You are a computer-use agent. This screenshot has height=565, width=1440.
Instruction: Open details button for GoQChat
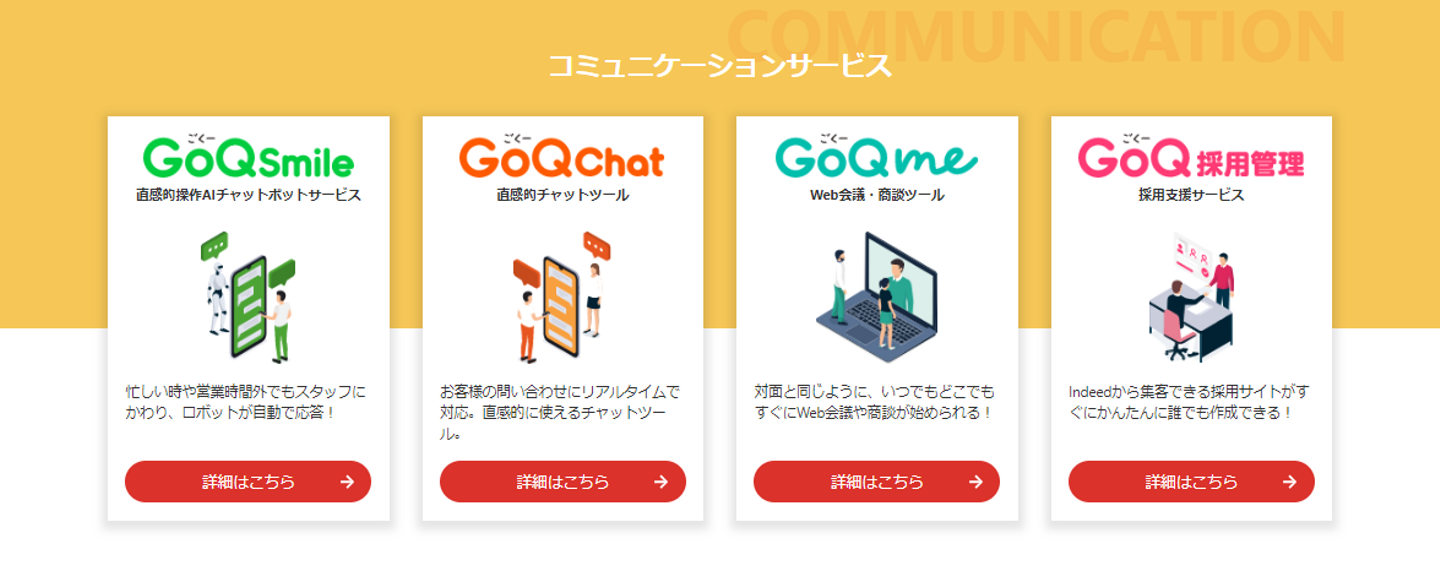click(x=562, y=482)
